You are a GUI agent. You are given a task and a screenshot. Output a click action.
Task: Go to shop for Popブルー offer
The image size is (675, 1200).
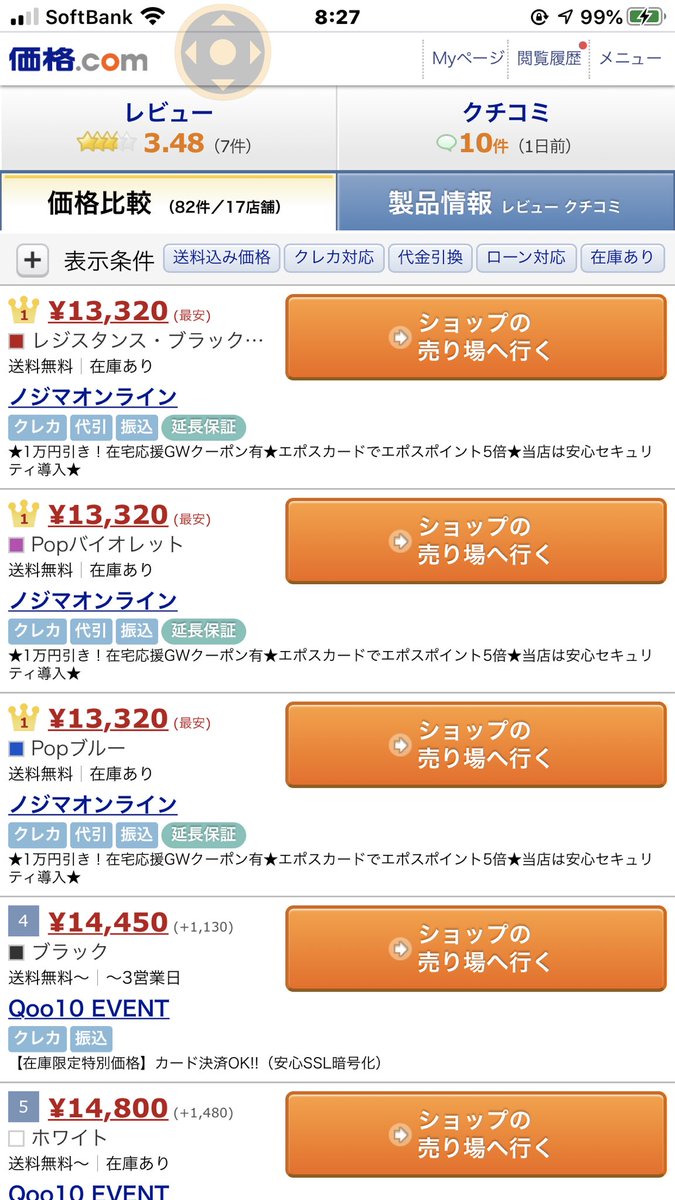pos(476,745)
